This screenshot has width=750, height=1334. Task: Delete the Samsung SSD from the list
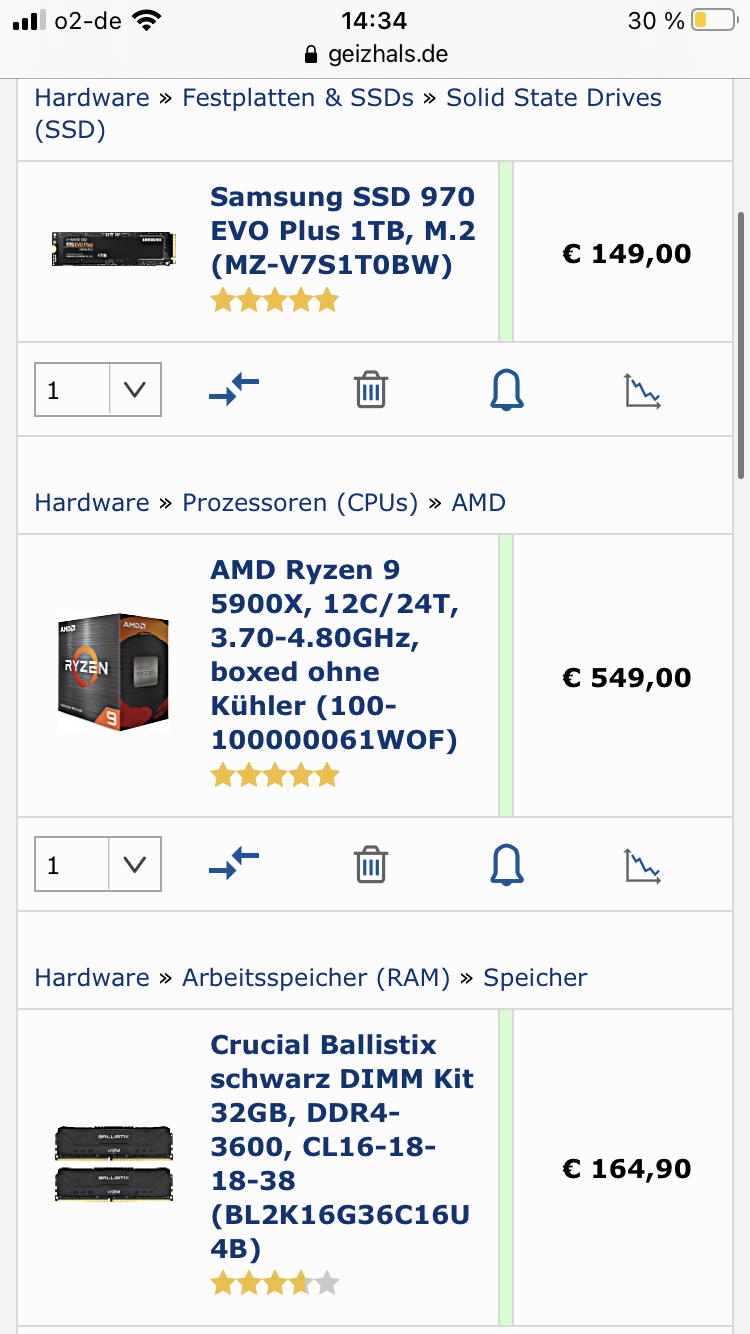370,389
